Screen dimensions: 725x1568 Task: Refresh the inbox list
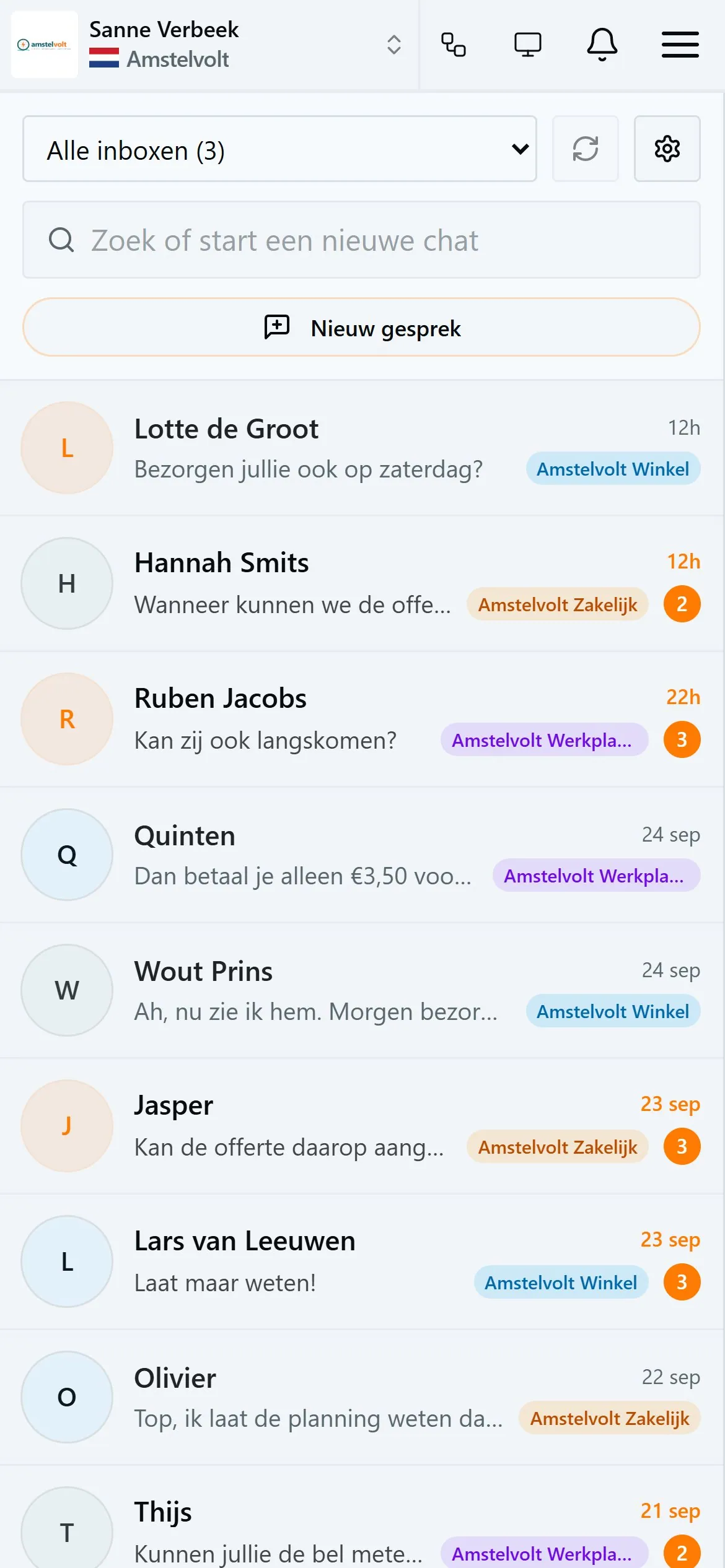click(x=585, y=149)
